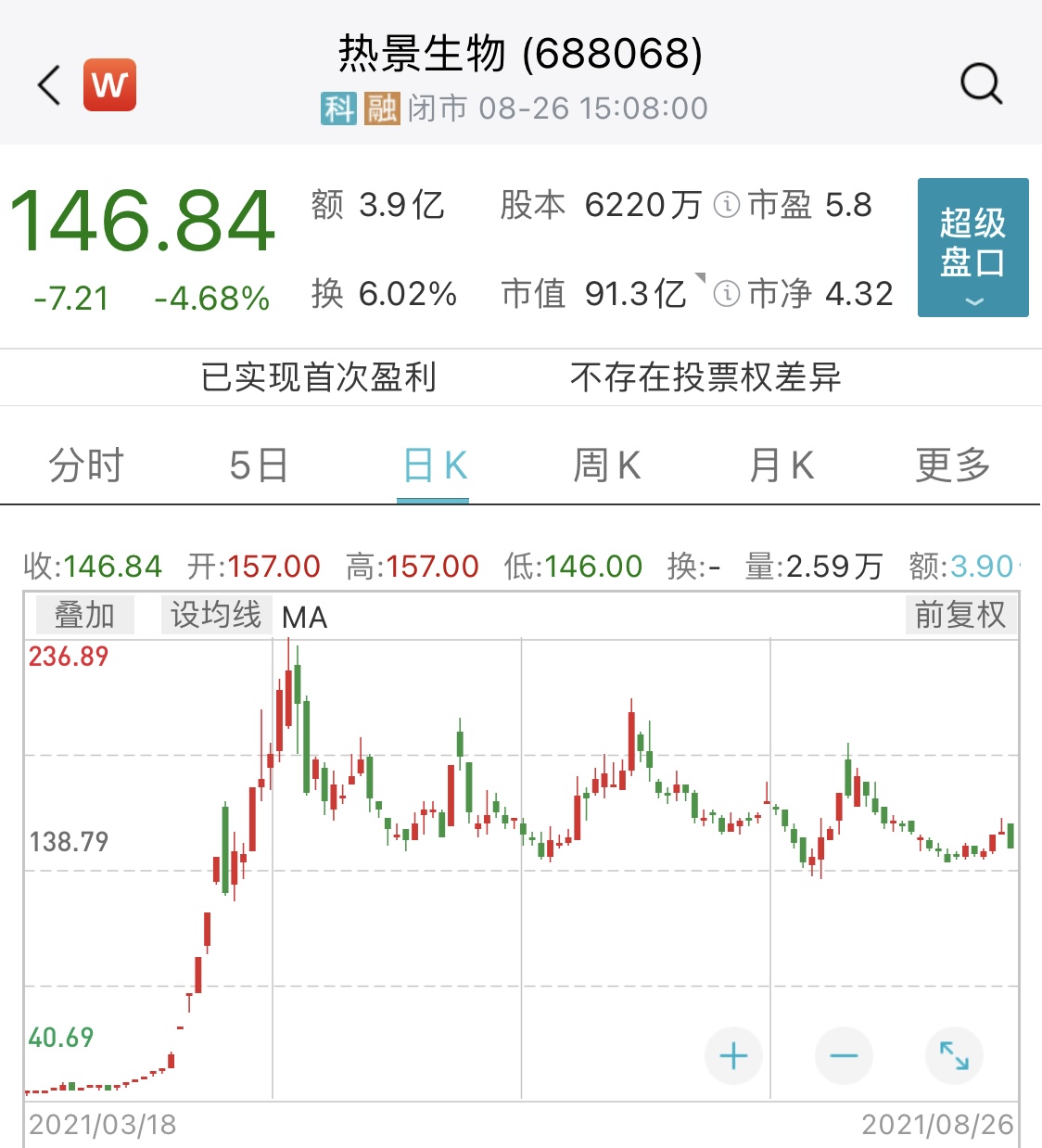Go back using the arrow icon
Viewport: 1042px width, 1148px height.
pos(49,85)
